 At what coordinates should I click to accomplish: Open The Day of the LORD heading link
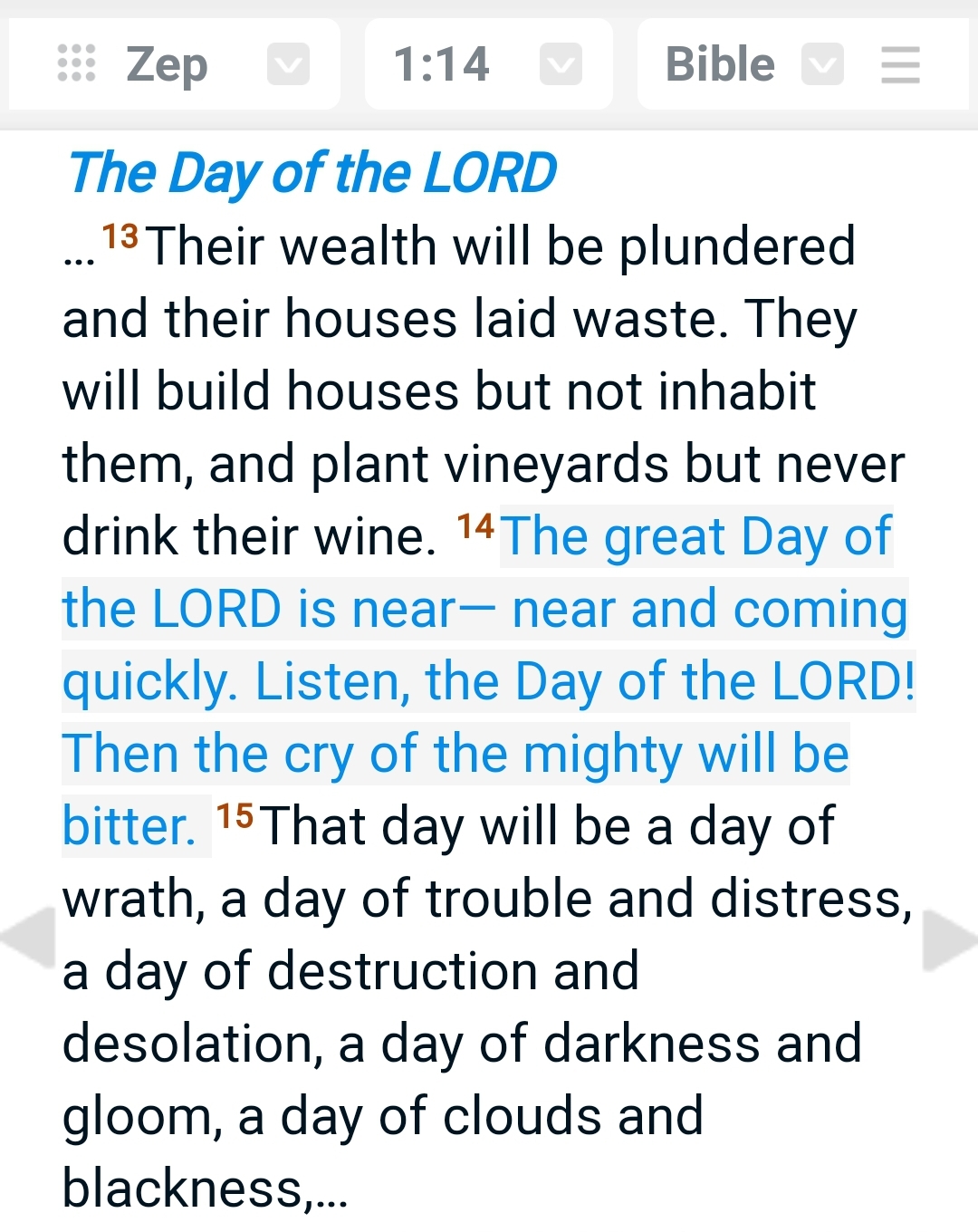point(312,173)
